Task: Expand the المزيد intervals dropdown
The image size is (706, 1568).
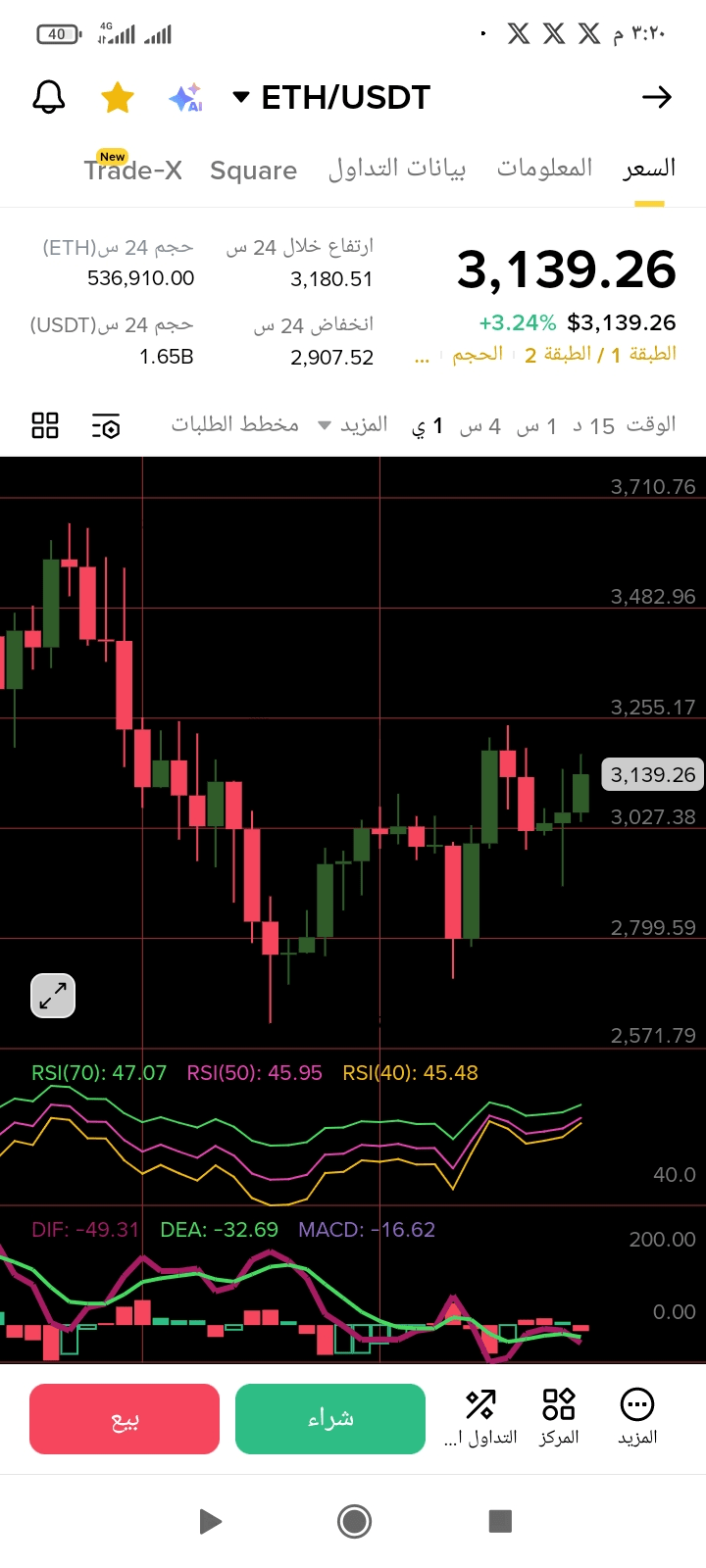Action: point(353,425)
